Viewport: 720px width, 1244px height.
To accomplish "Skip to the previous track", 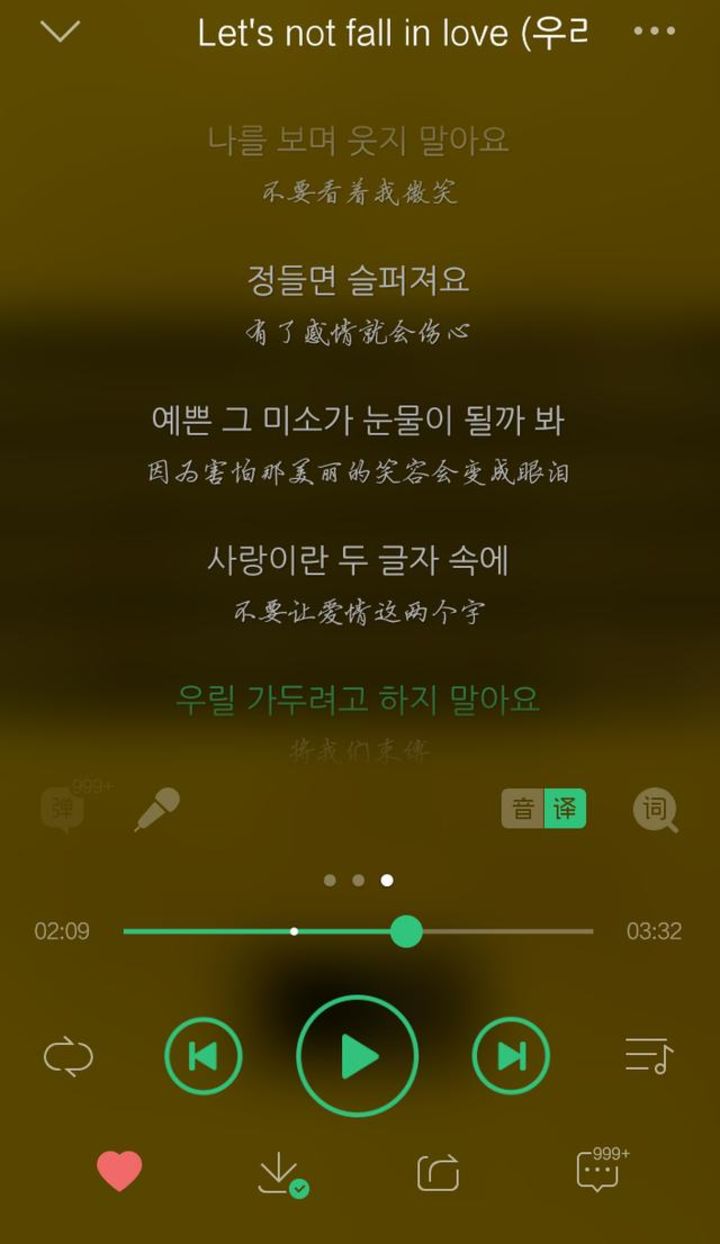I will (x=204, y=1056).
